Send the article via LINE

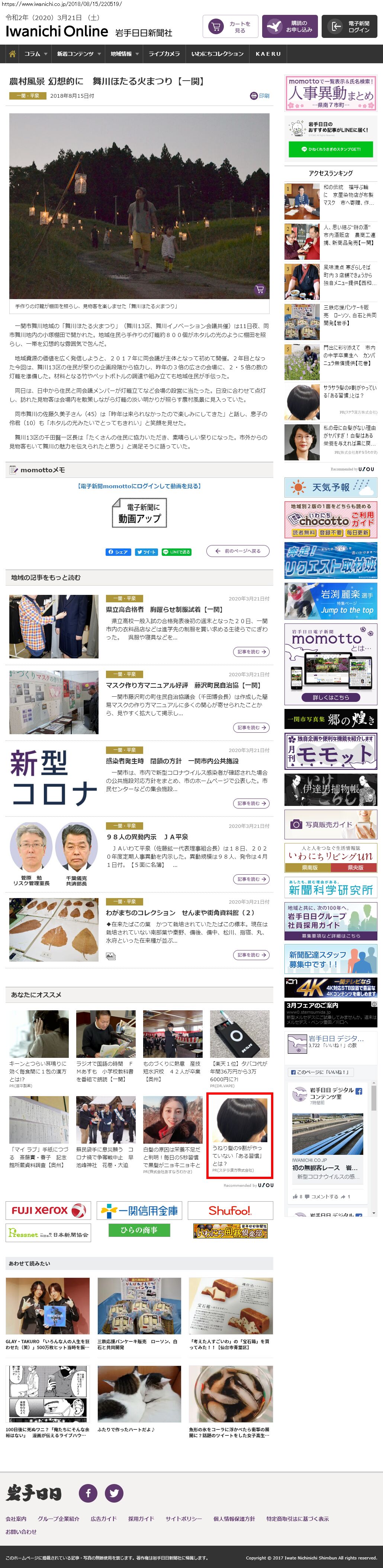177,551
